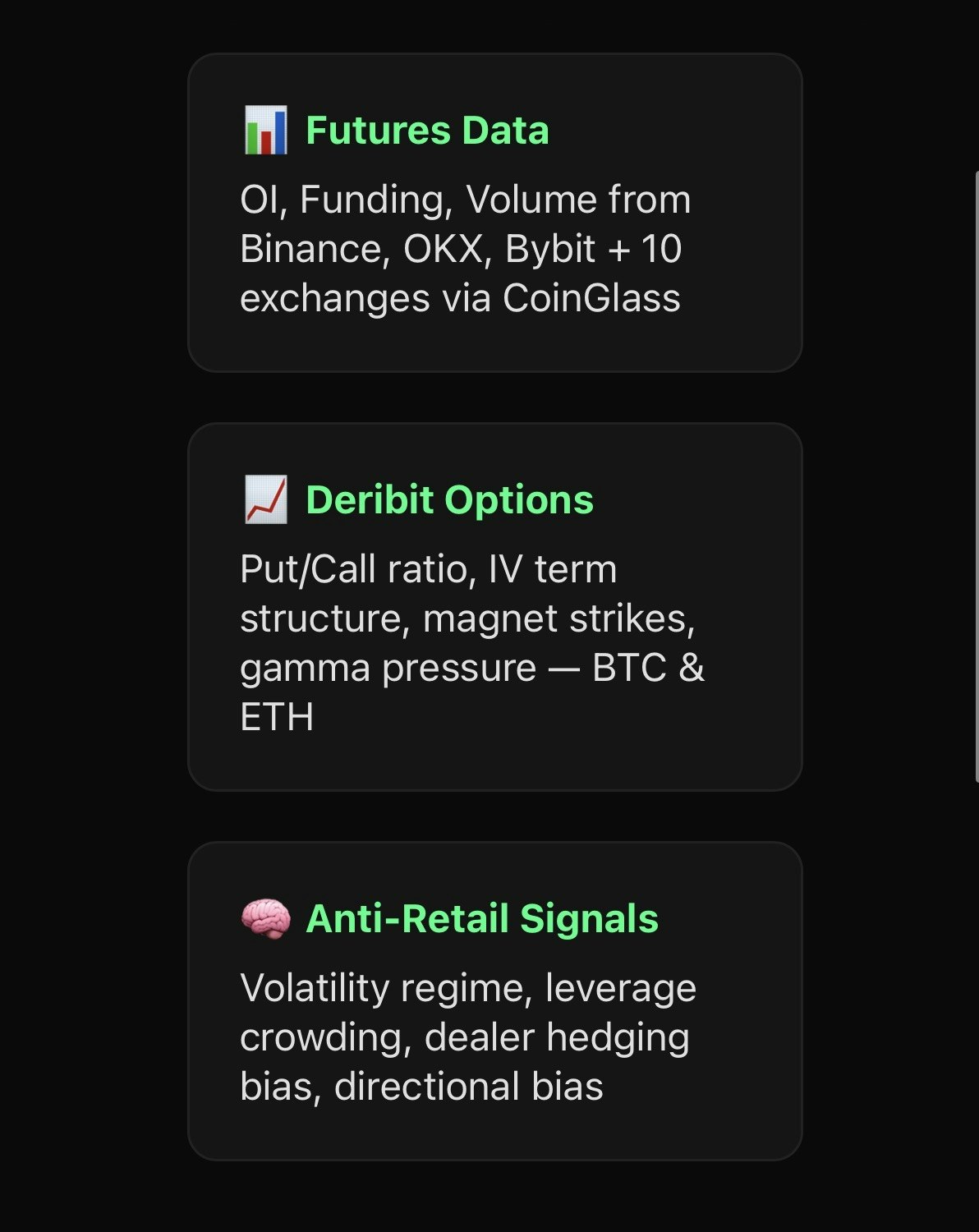This screenshot has height=1232, width=979.
Task: Click the green Deribit Options title link
Action: click(x=450, y=498)
